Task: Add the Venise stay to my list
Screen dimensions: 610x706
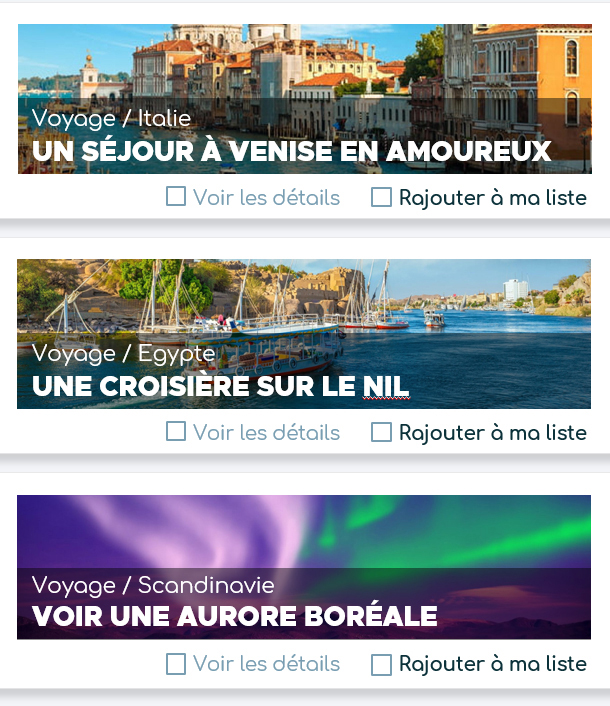Action: click(x=381, y=197)
